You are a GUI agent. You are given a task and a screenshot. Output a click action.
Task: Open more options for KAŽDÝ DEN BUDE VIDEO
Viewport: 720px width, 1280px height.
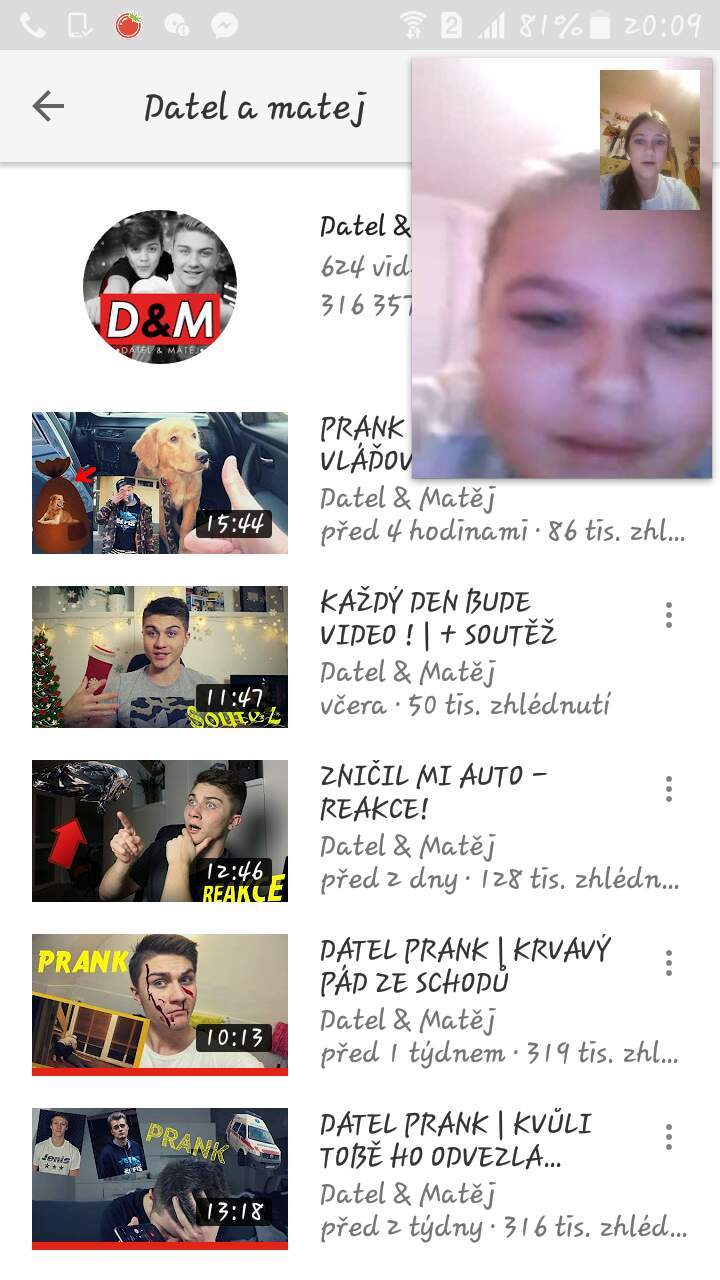point(668,615)
